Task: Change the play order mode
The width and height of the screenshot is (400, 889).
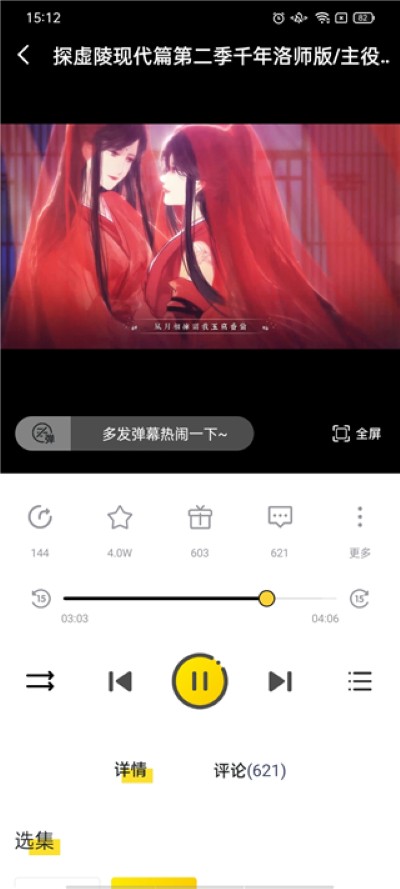Action: pyautogui.click(x=40, y=680)
